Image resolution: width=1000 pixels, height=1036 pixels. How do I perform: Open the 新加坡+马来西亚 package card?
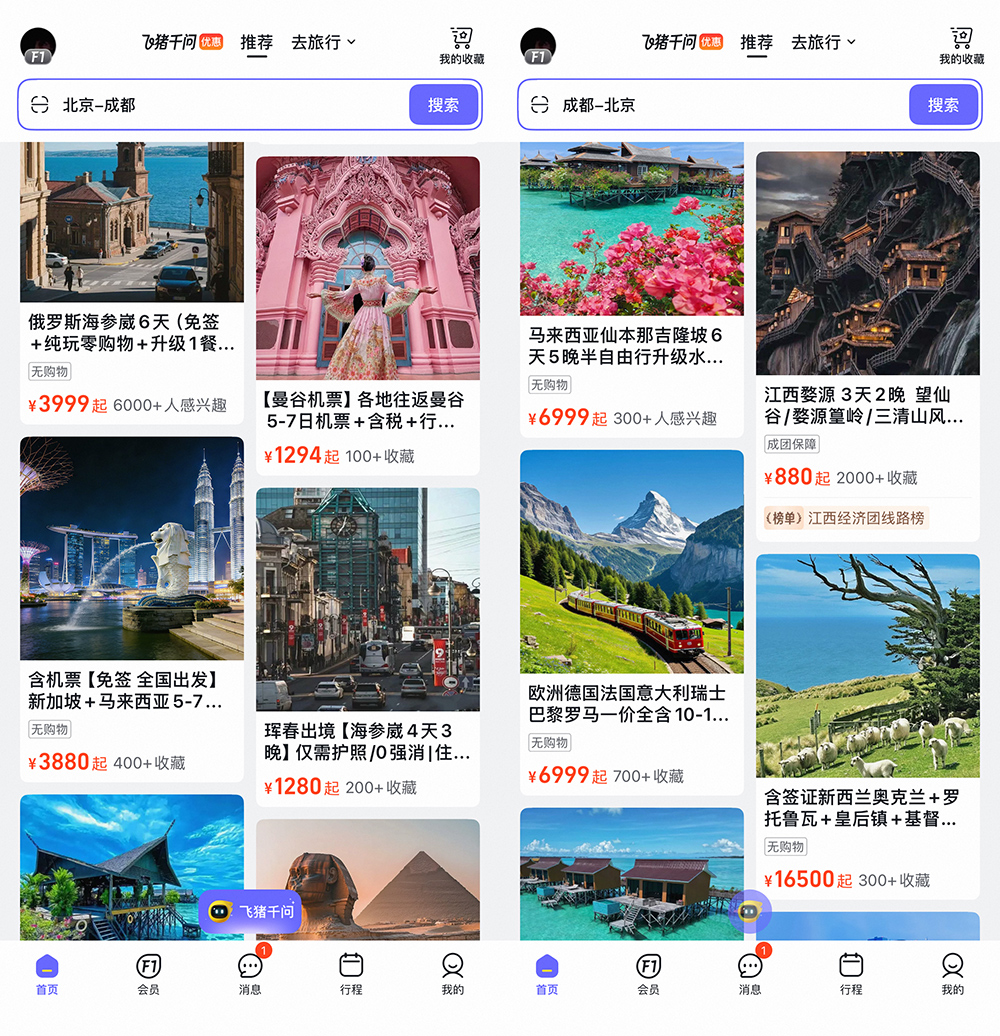coord(132,690)
